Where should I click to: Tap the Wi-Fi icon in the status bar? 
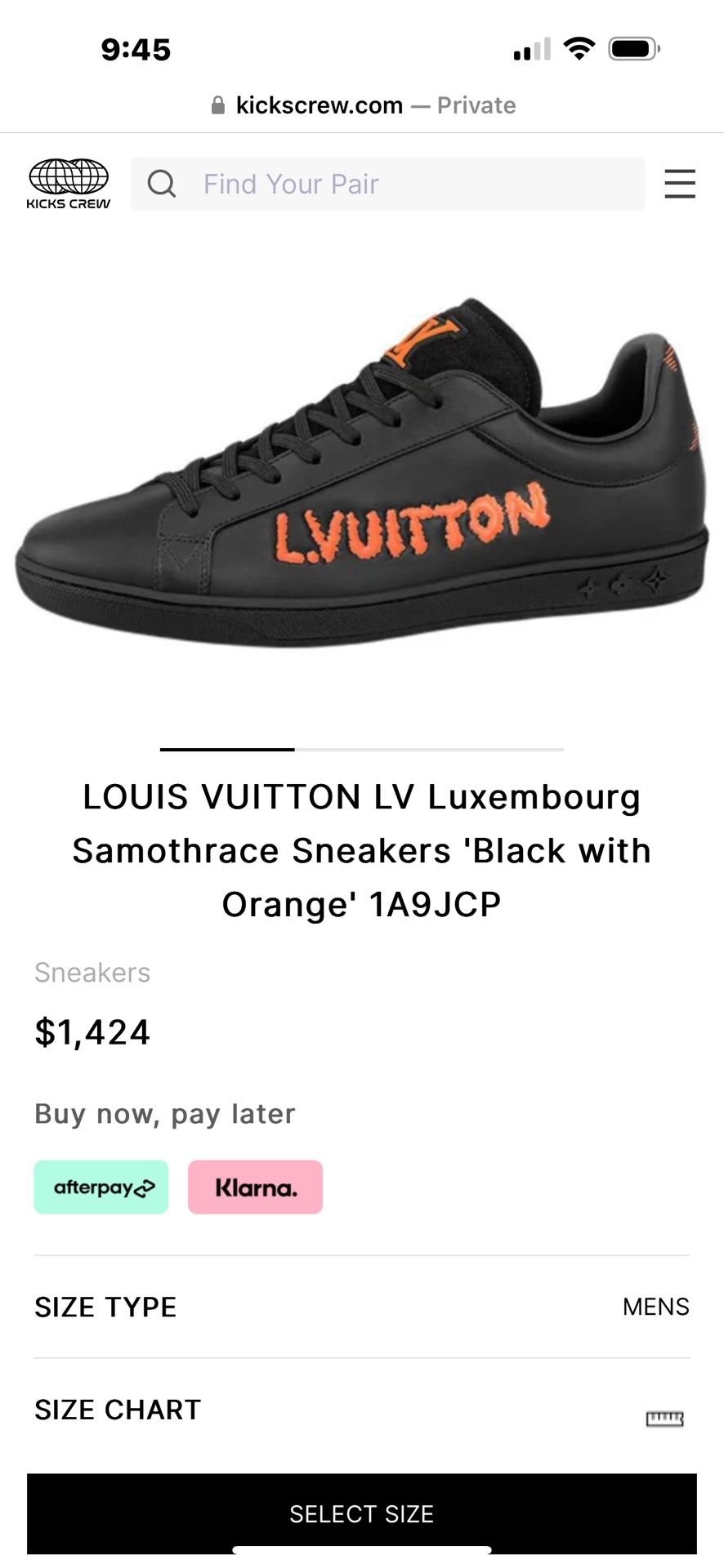[x=579, y=47]
